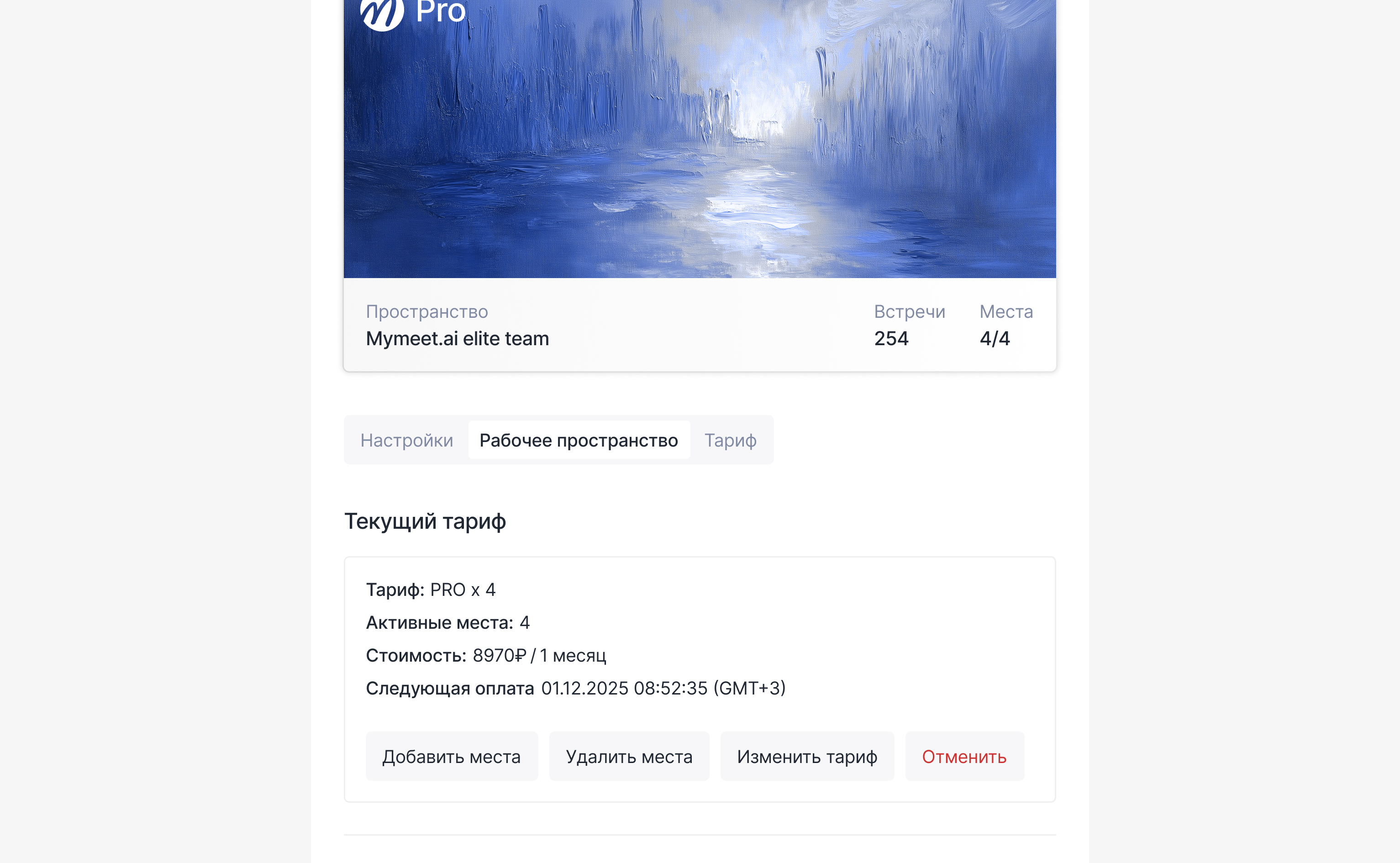This screenshot has height=863, width=1400.
Task: Tap the Добавить места button
Action: (451, 756)
